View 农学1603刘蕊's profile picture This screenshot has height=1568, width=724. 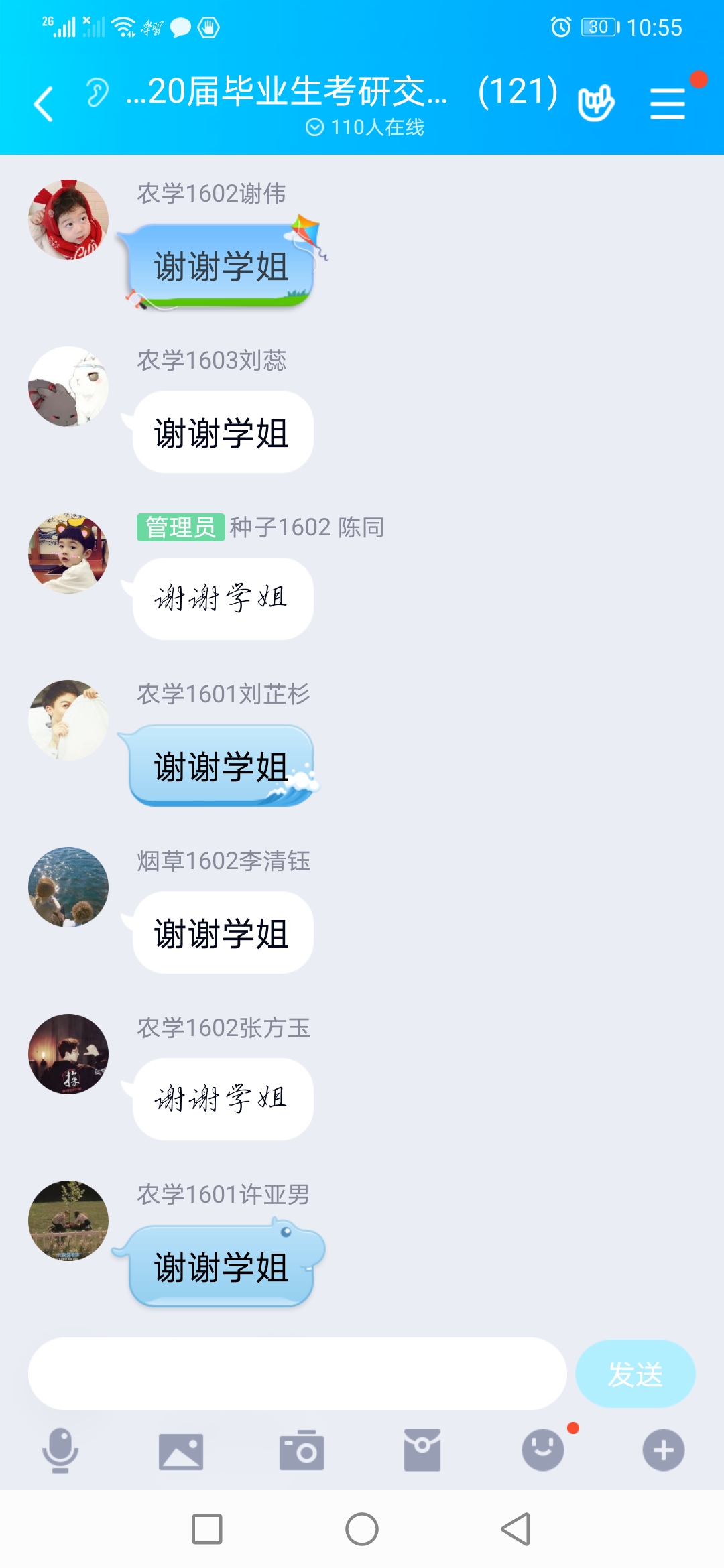(x=68, y=387)
